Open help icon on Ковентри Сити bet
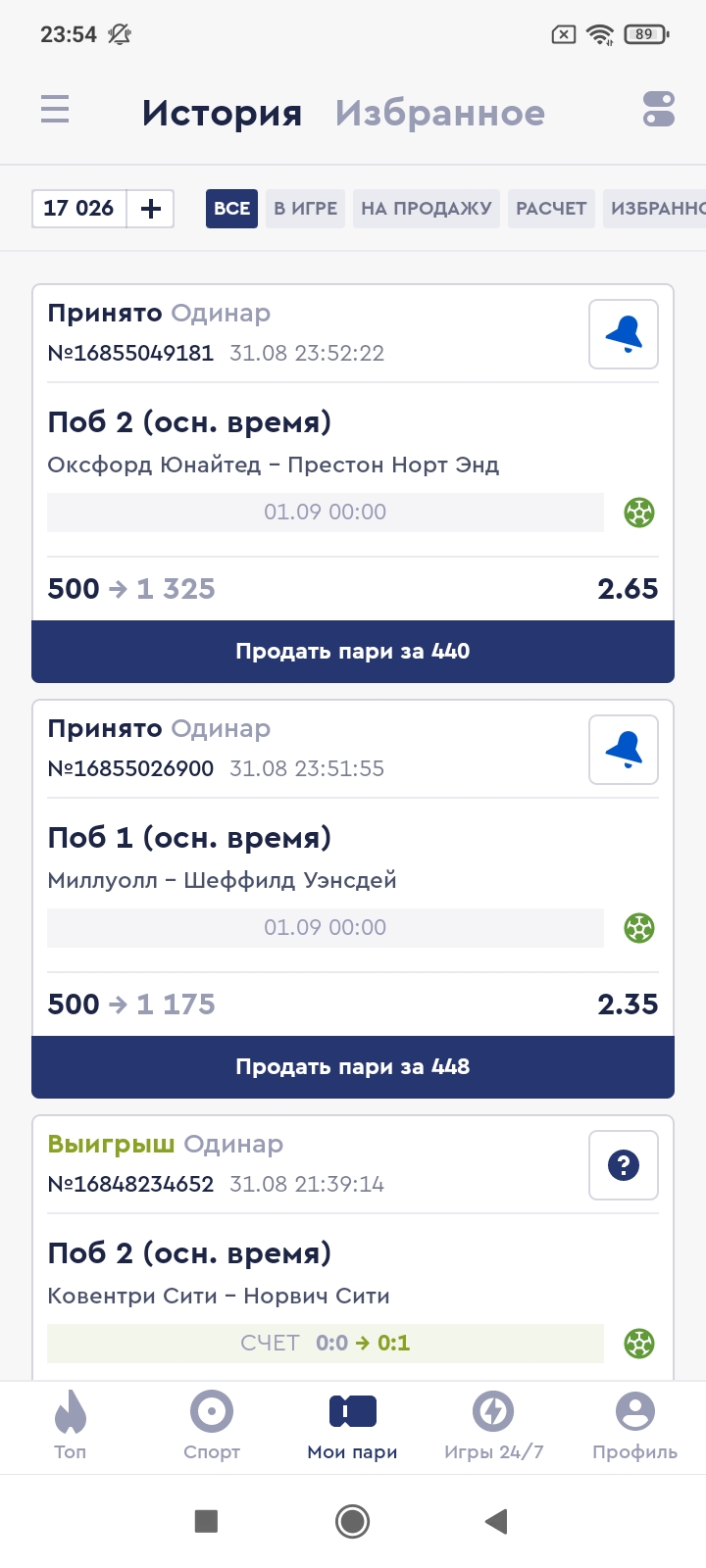 click(x=624, y=1165)
